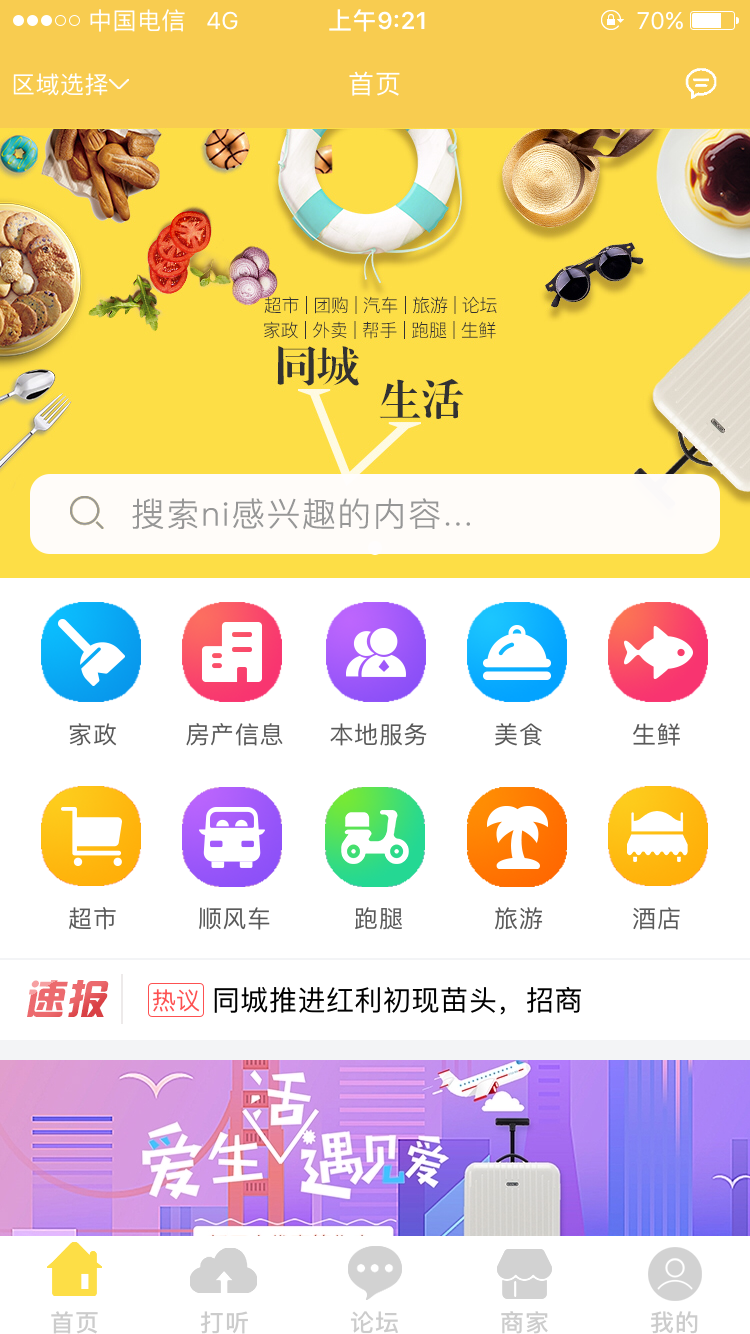Open the 跑腿 errand category

(377, 859)
